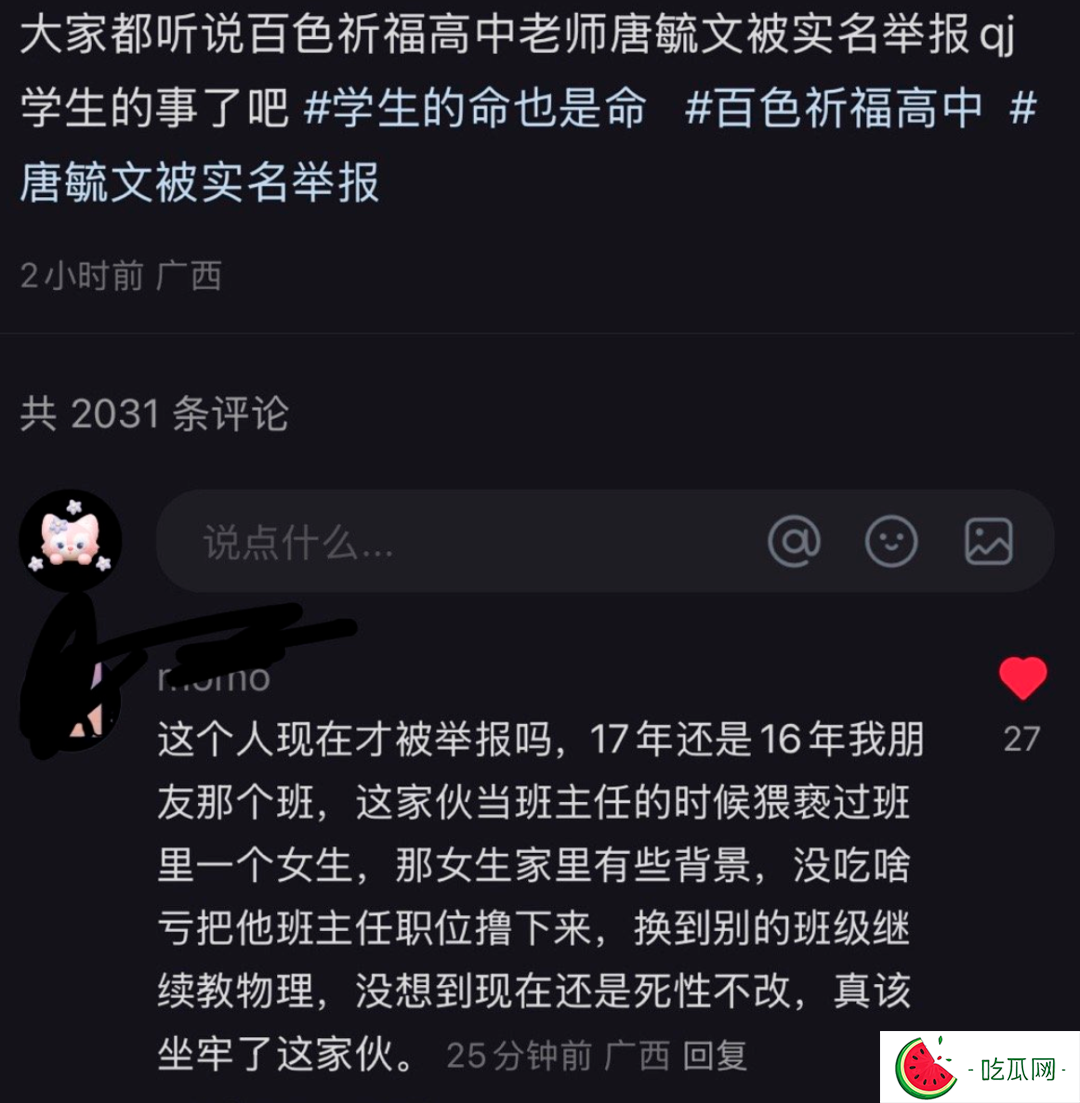Mention someone with the @ icon
1080x1103 pixels.
[794, 541]
